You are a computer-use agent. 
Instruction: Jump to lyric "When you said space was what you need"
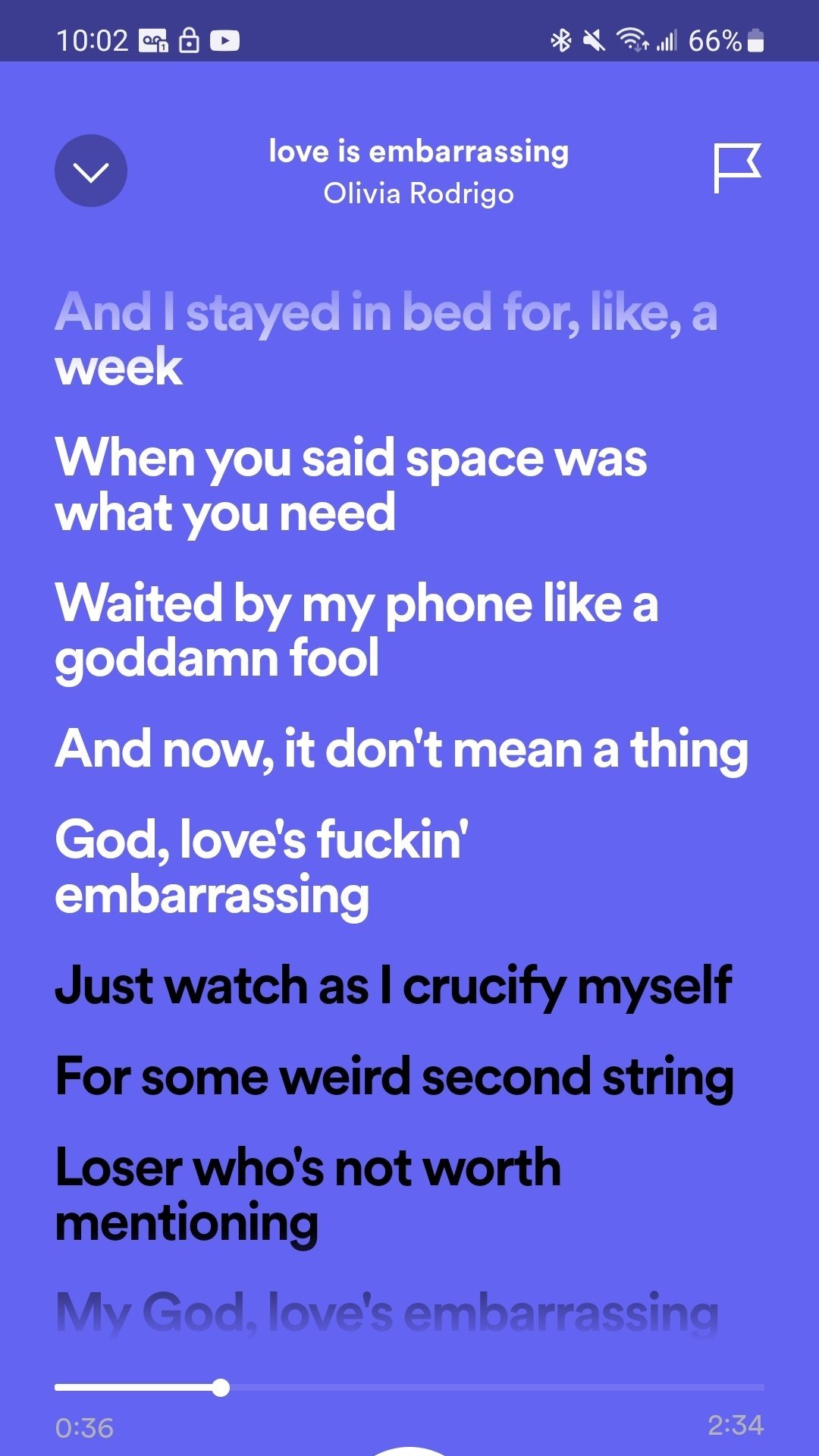coord(350,485)
